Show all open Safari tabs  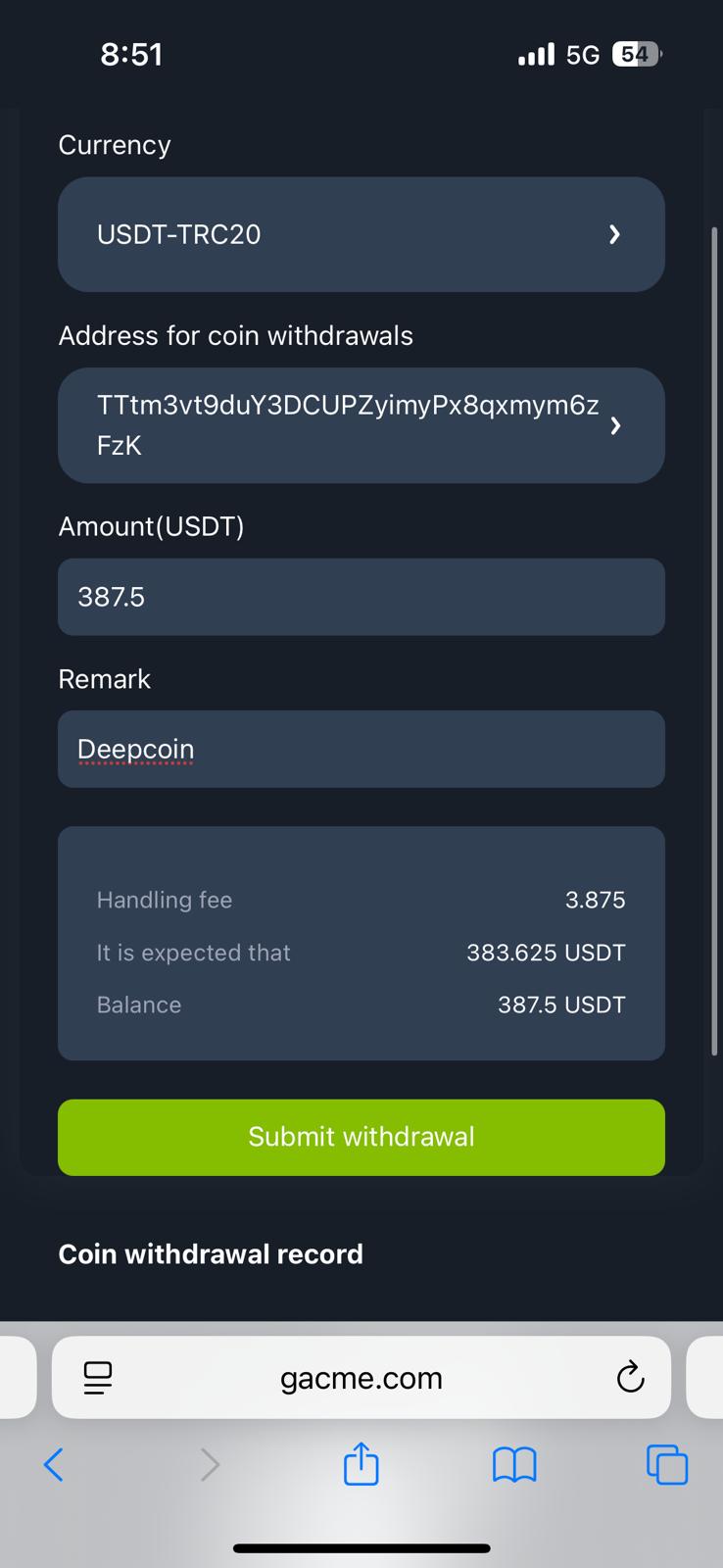pos(667,1465)
